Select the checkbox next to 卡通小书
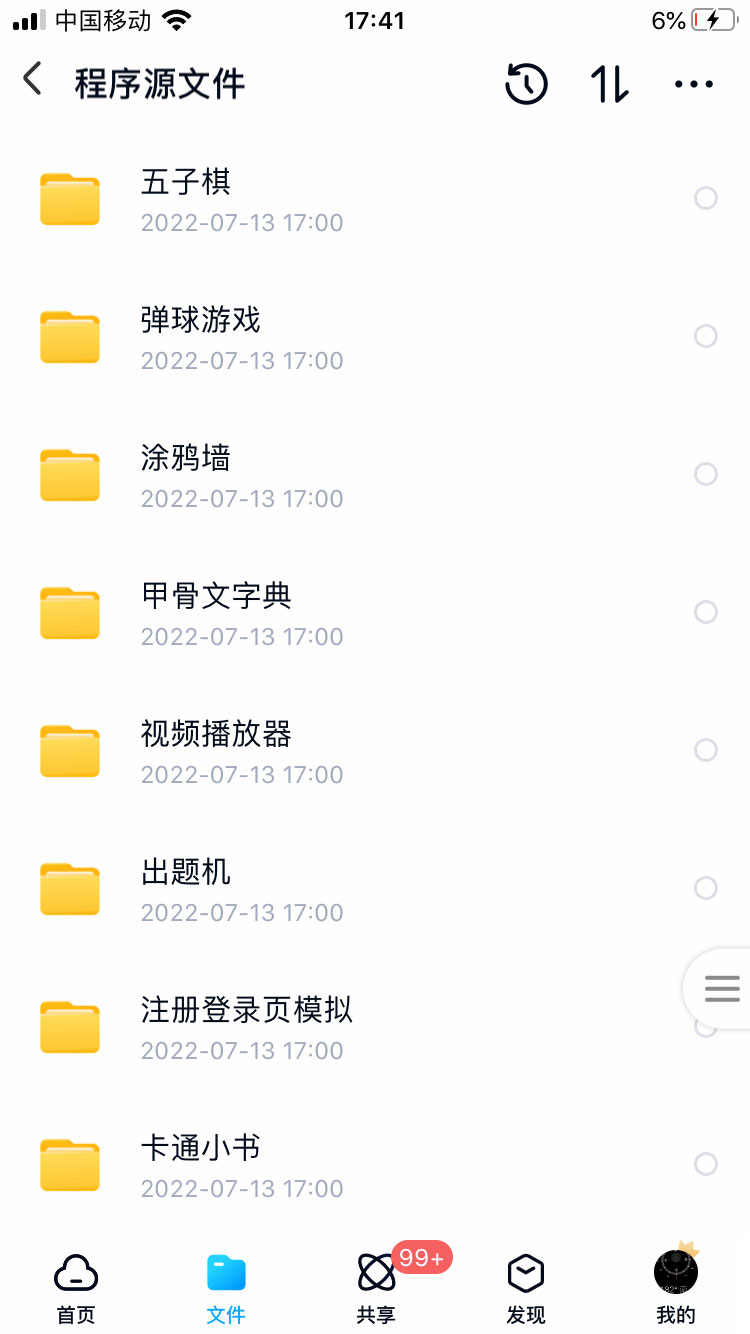Image resolution: width=750 pixels, height=1334 pixels. point(706,1164)
